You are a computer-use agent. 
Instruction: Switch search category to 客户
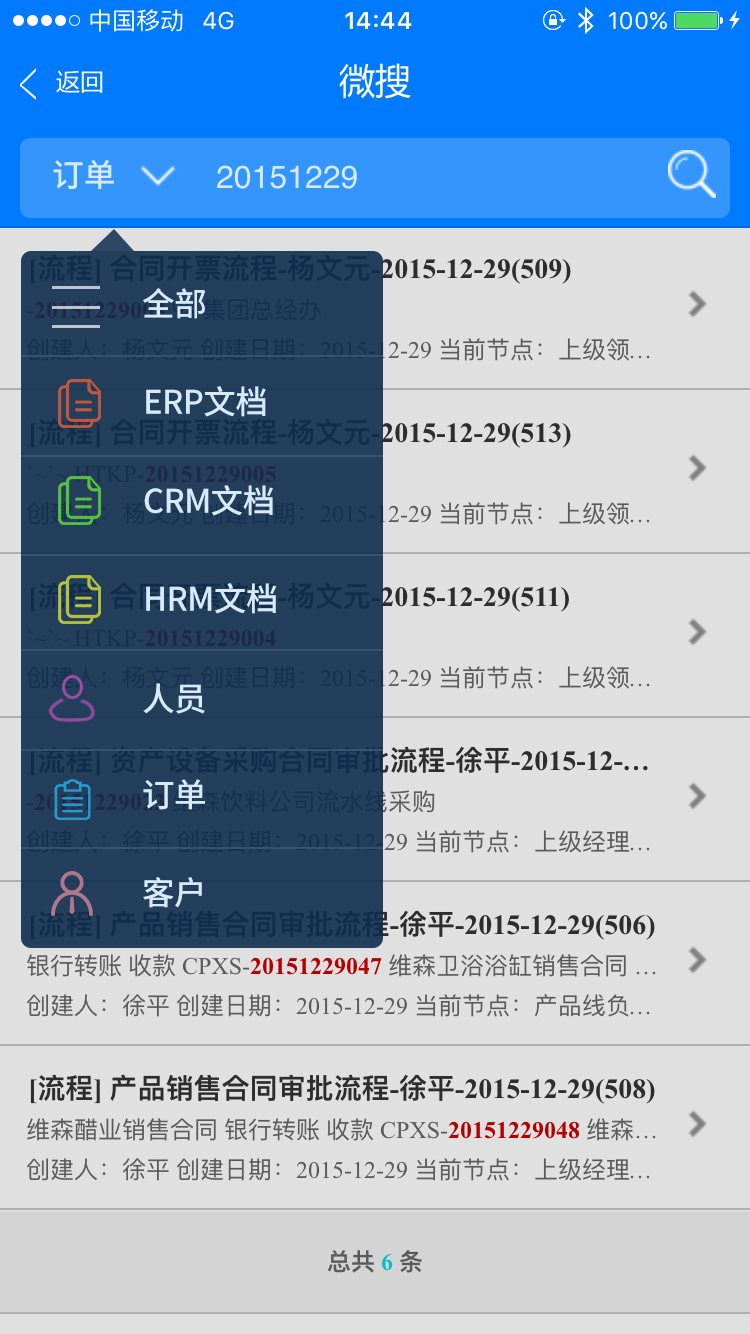[x=202, y=891]
